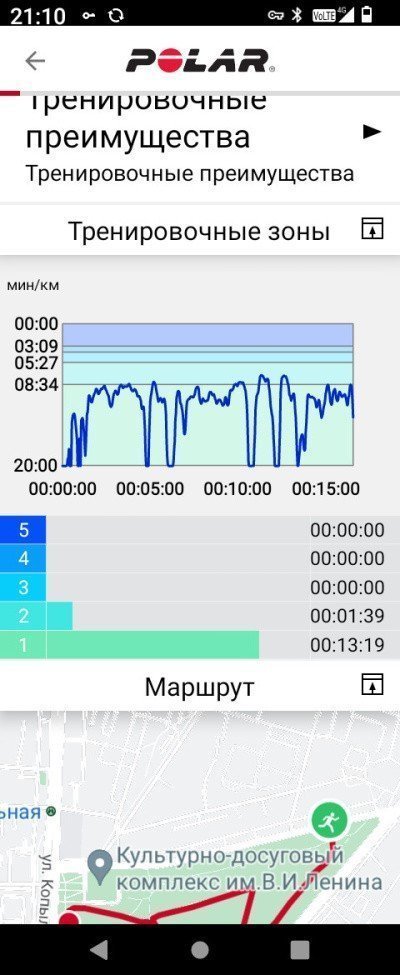Open Тренировочные преимущества via the arrow
The width and height of the screenshot is (400, 975).
pos(371,131)
